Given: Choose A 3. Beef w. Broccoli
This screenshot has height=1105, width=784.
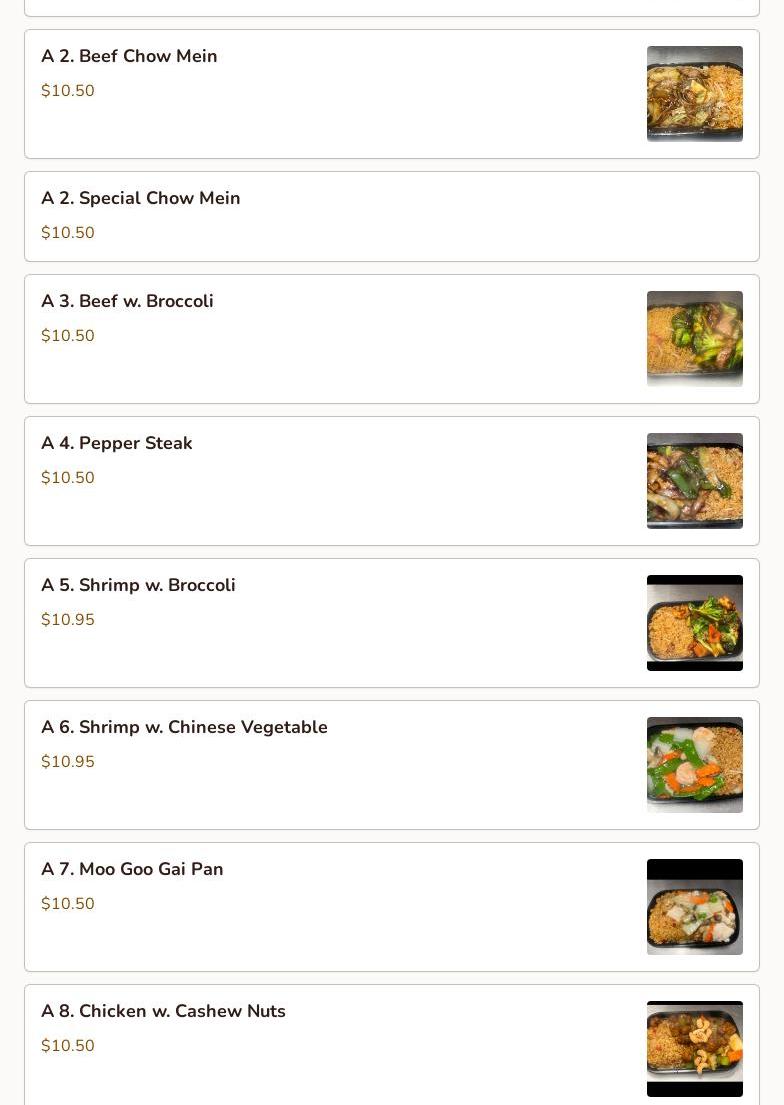Looking at the screenshot, I should (x=391, y=339).
